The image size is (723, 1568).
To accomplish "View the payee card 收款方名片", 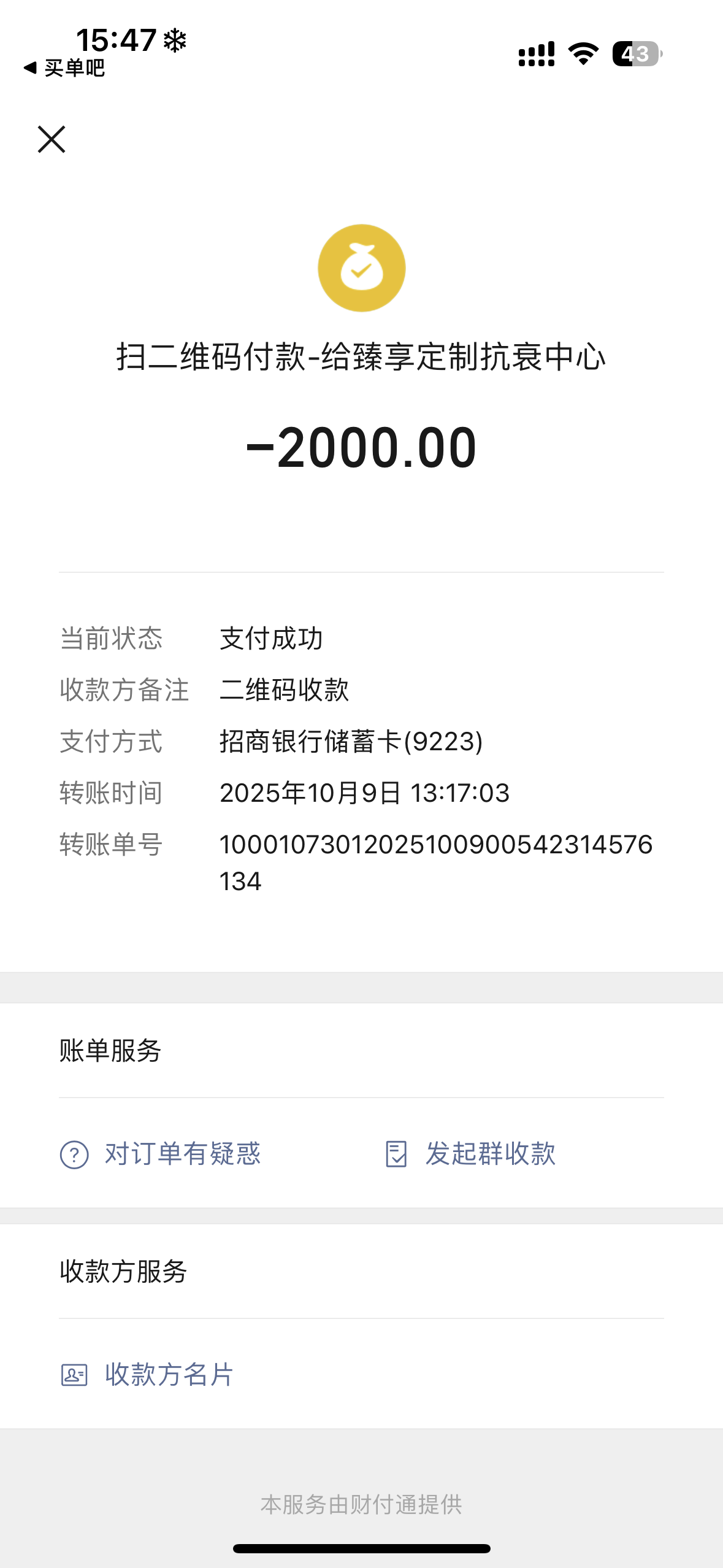I will [147, 1374].
